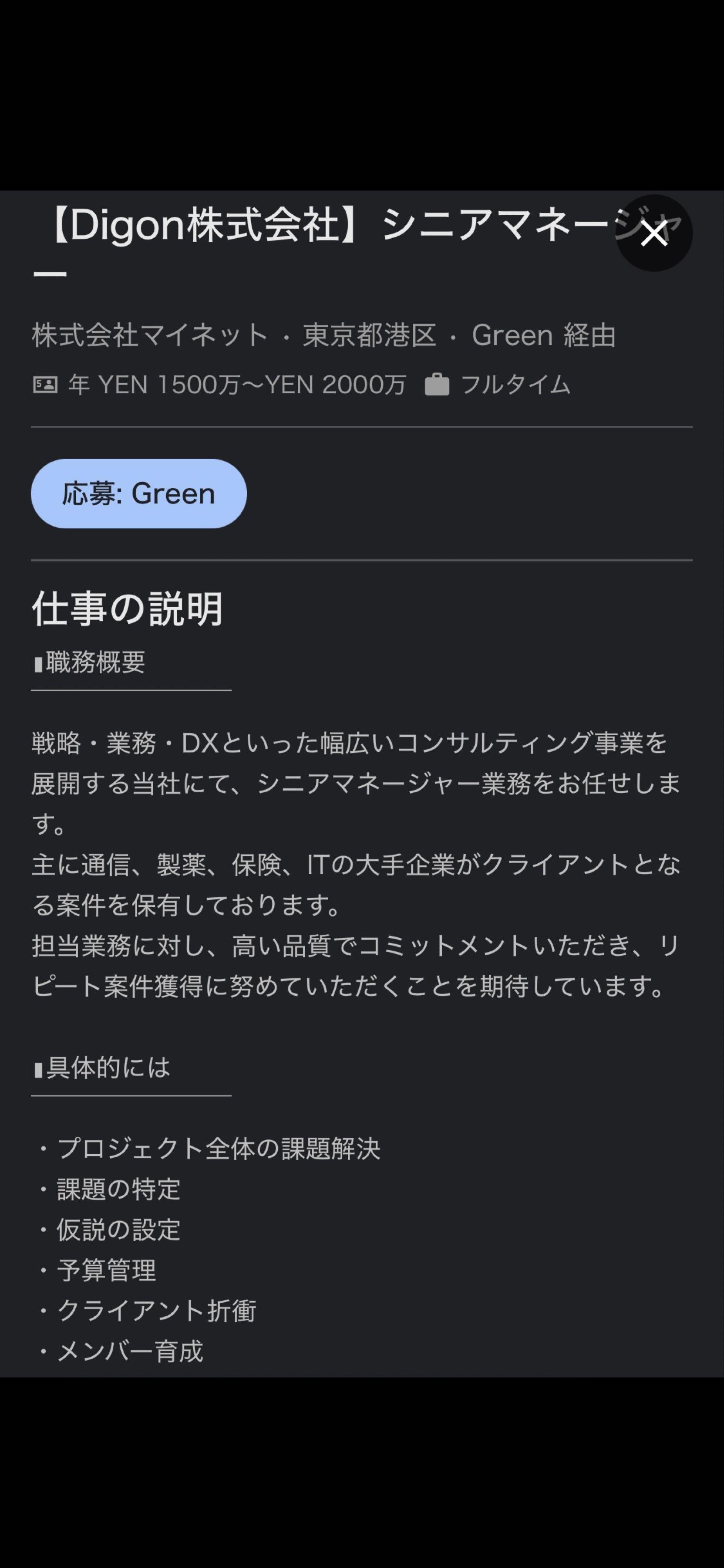Select the salary range YEN 1500万〜YEN 2000万
724x1568 pixels.
237,385
